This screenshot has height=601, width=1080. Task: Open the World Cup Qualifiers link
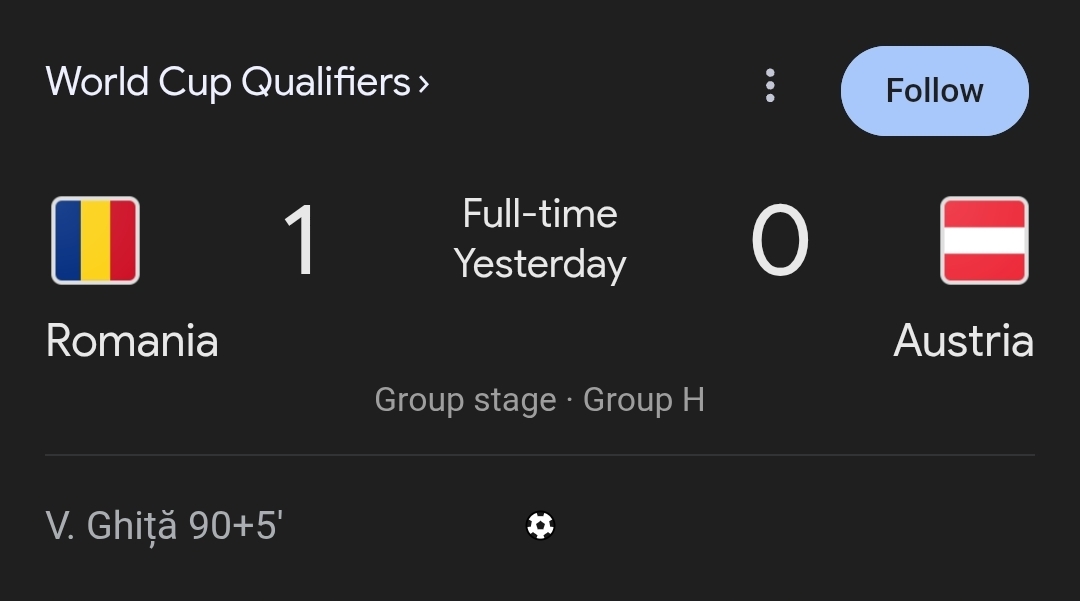coord(237,83)
